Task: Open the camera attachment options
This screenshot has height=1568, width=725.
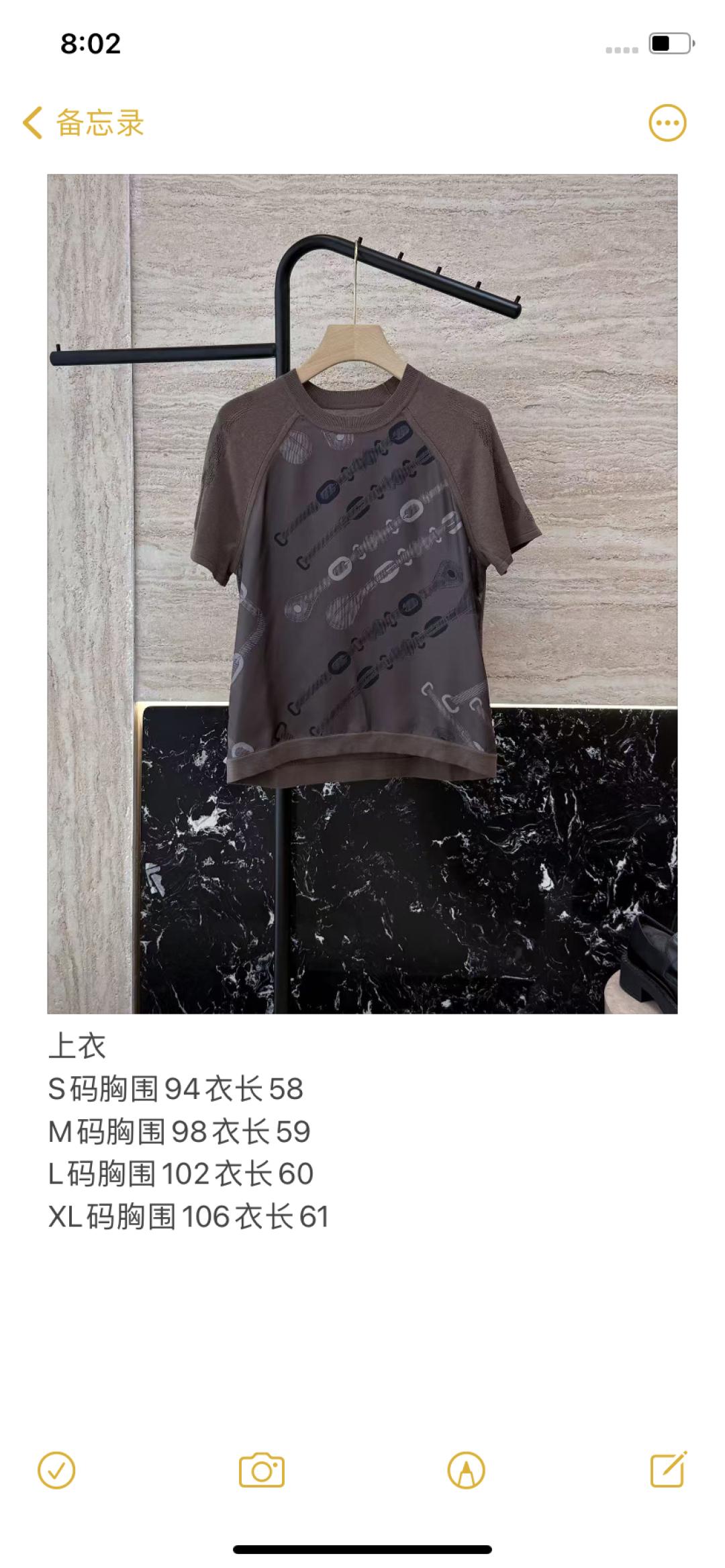Action: (x=262, y=1471)
